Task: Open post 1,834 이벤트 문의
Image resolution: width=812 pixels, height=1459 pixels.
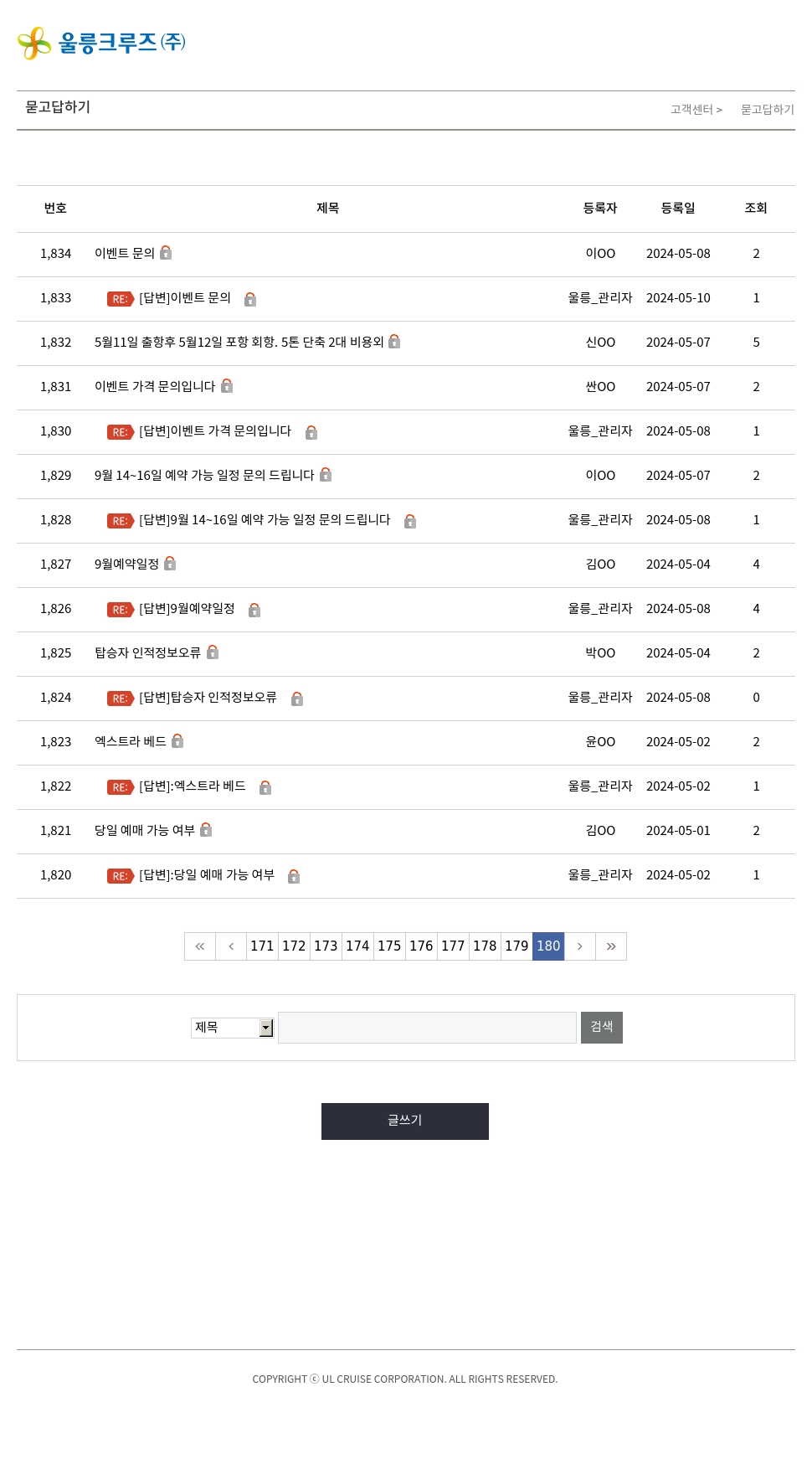Action: tap(125, 253)
